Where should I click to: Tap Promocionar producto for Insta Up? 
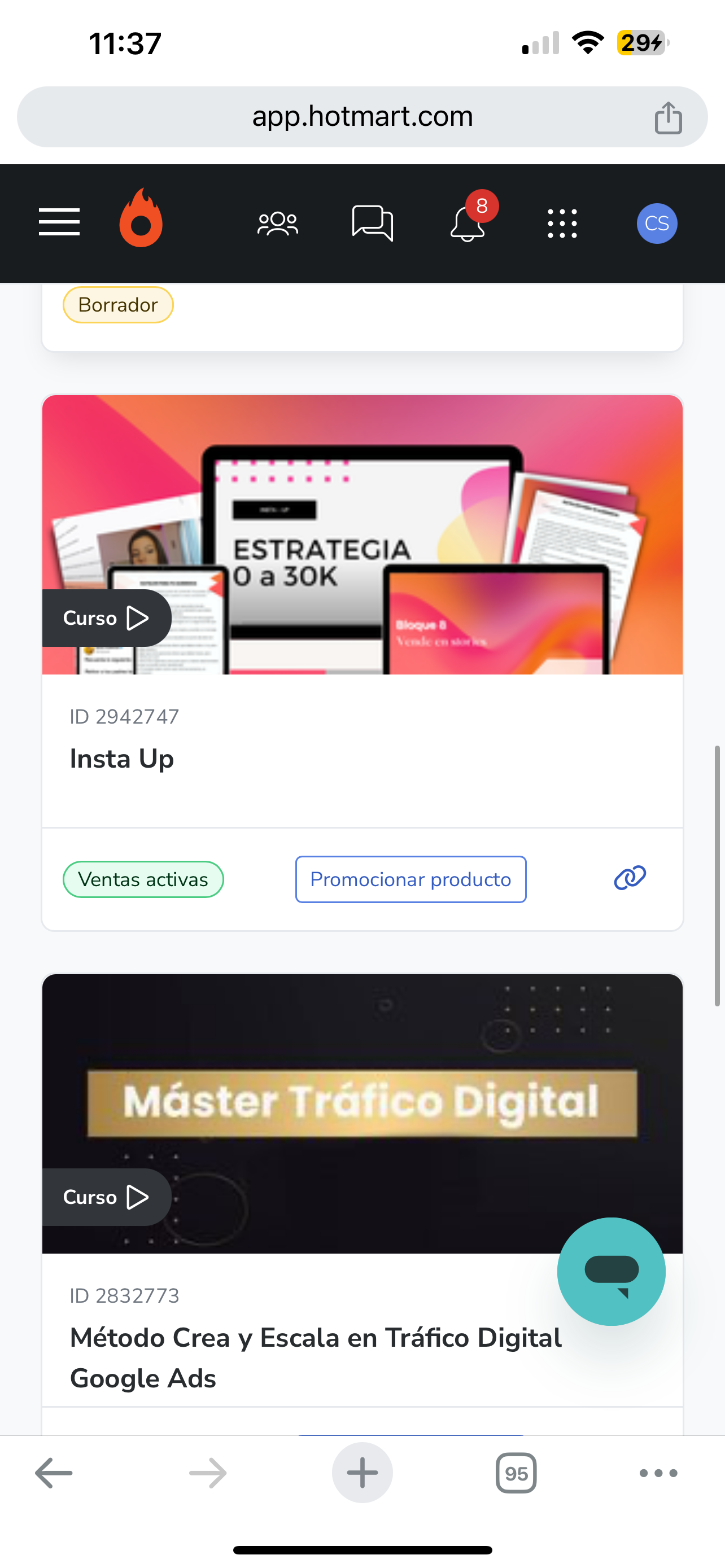pyautogui.click(x=410, y=879)
